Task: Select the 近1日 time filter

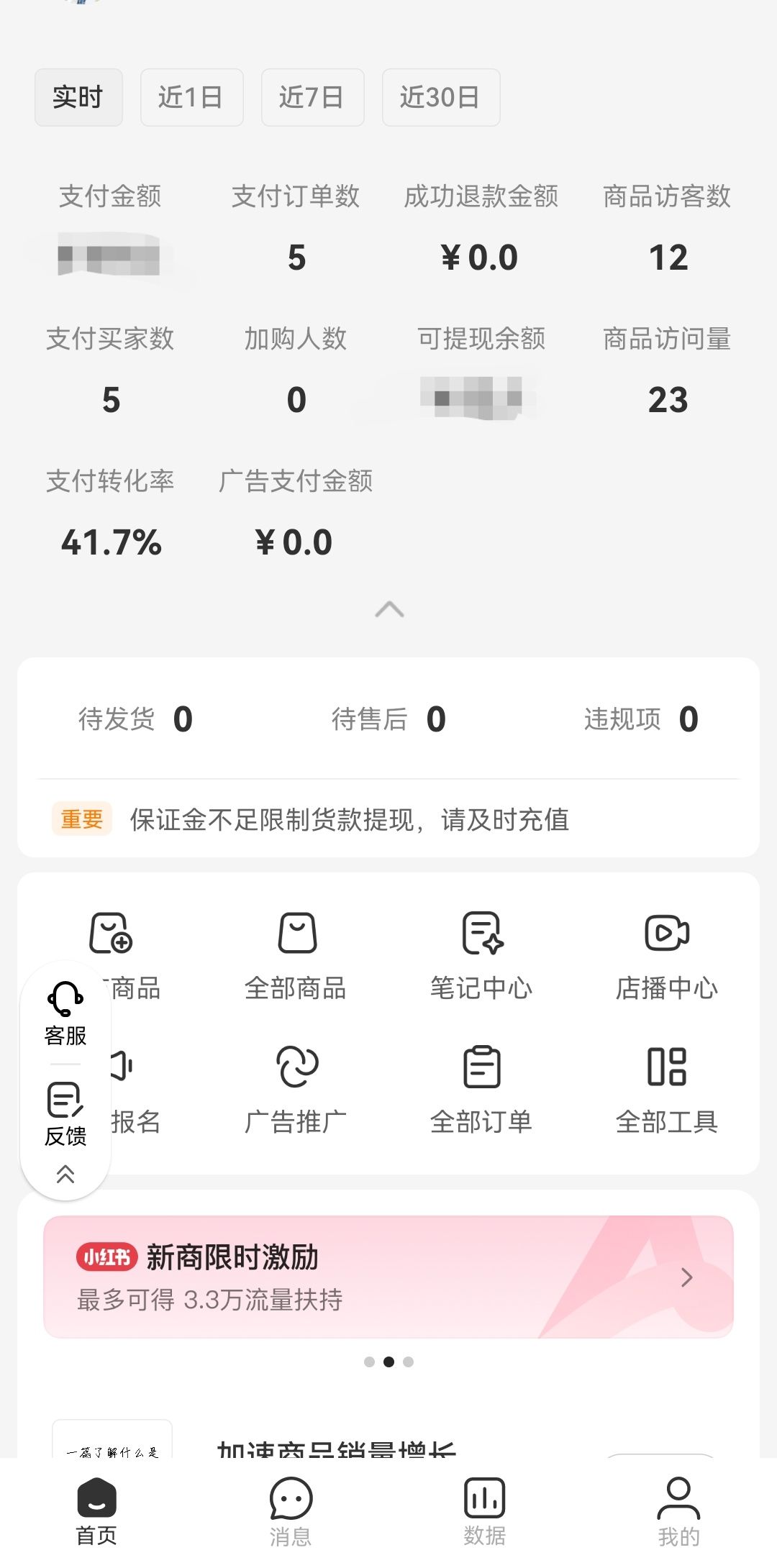Action: tap(191, 97)
